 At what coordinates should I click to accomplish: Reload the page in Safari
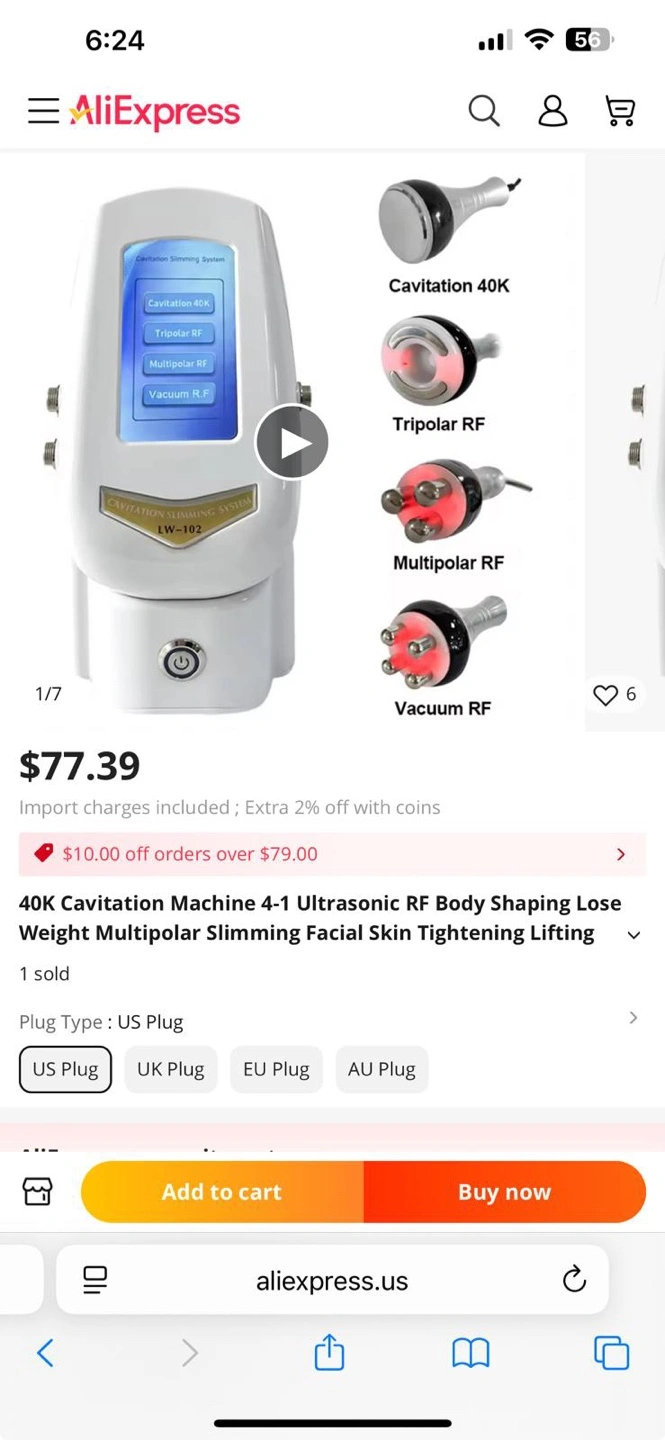(x=574, y=1279)
